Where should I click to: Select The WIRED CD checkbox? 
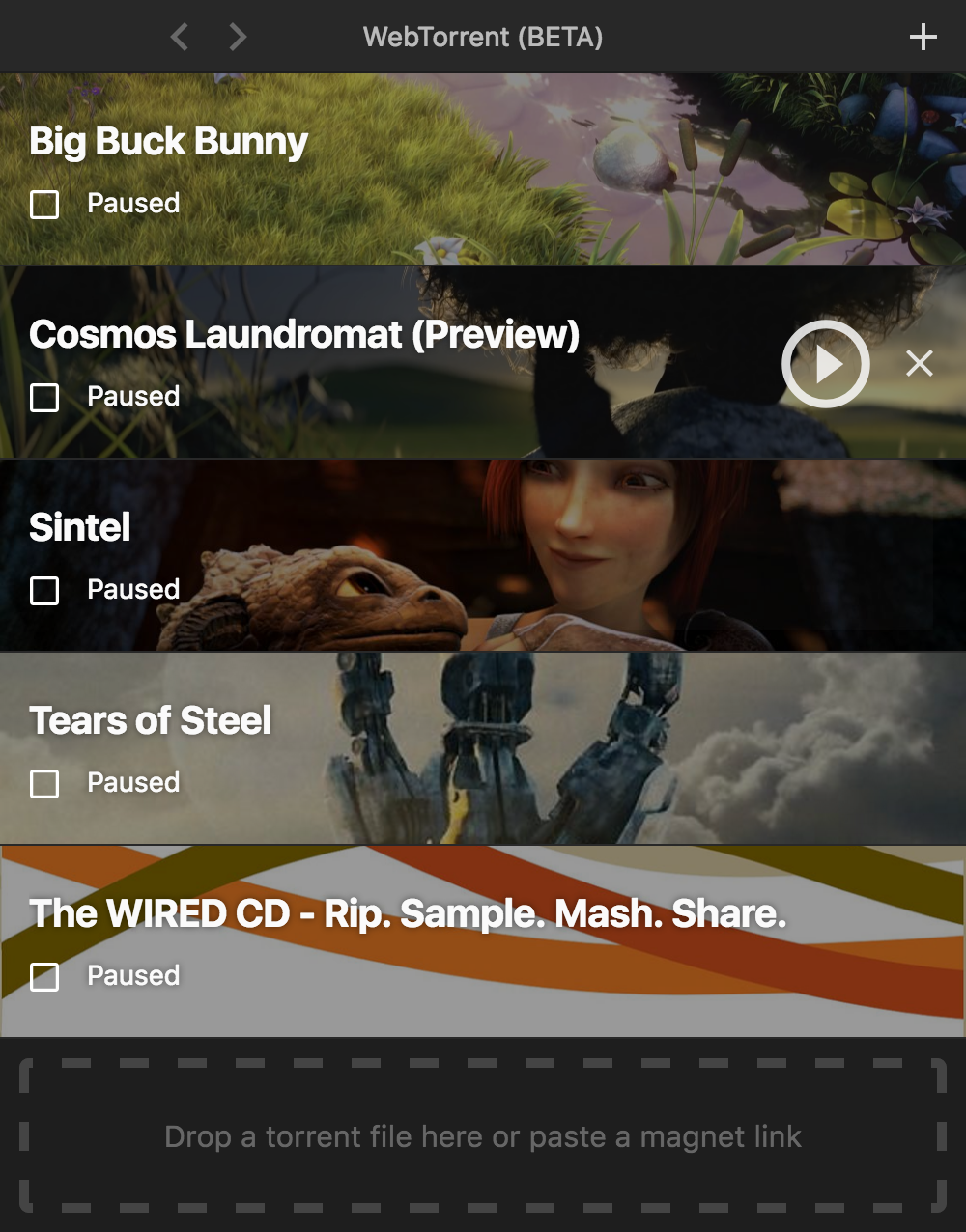click(44, 976)
